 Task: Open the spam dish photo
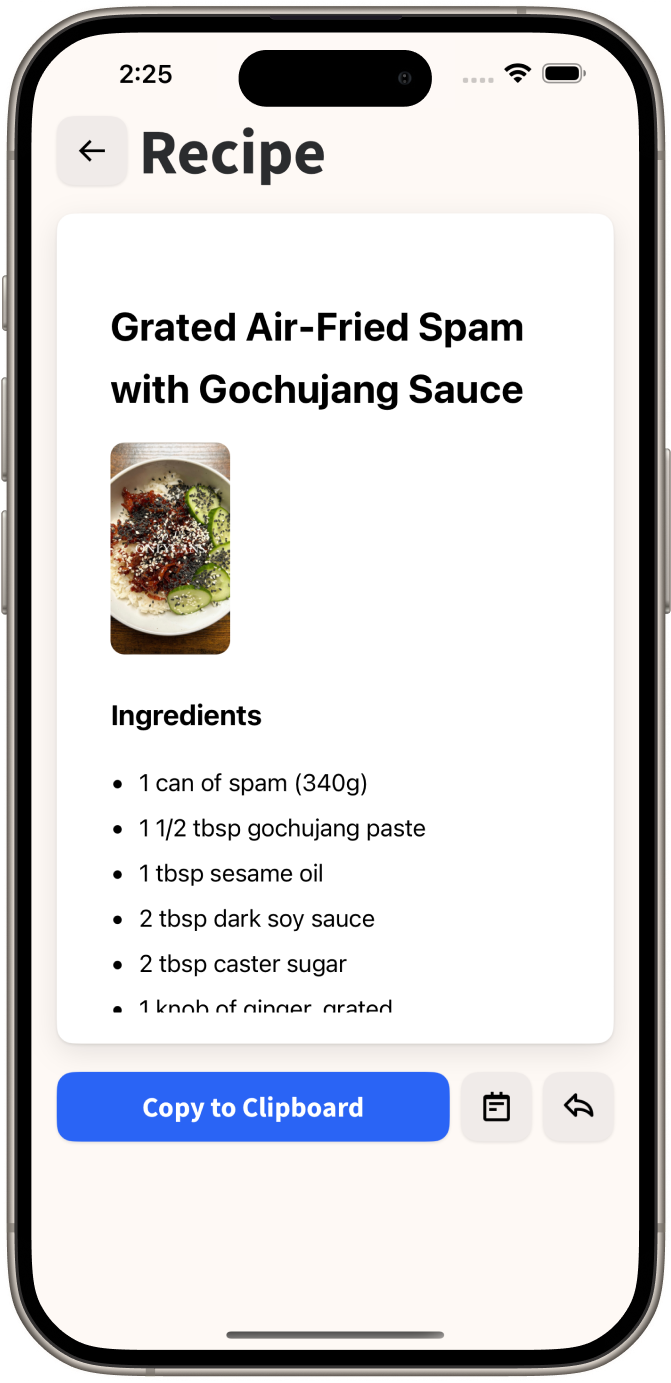coord(170,548)
